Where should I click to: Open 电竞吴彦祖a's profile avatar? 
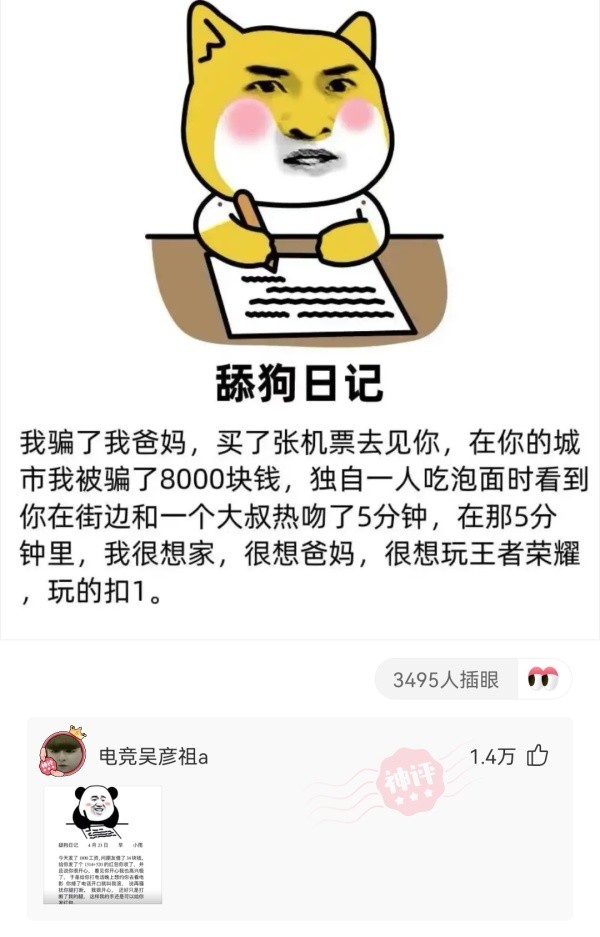coord(62,753)
